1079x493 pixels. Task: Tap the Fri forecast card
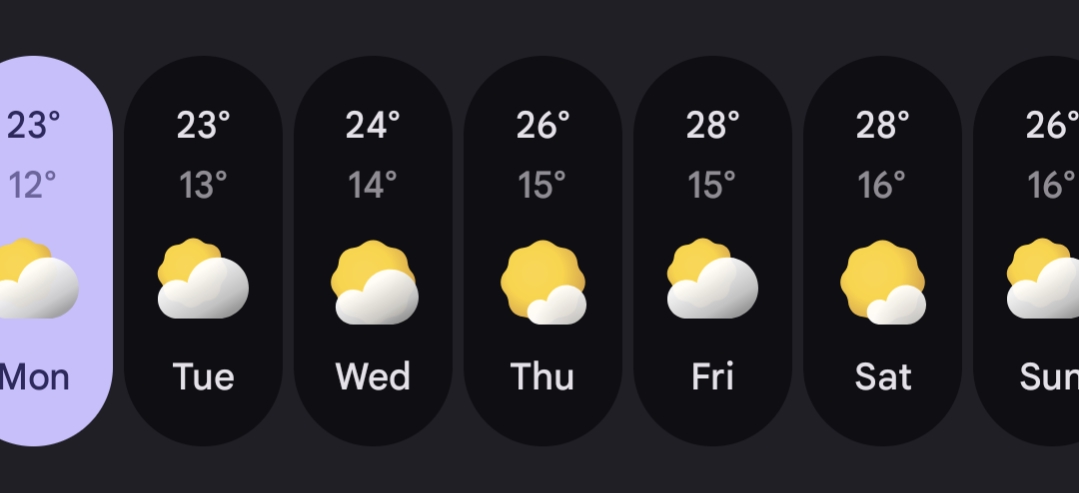[x=713, y=250]
